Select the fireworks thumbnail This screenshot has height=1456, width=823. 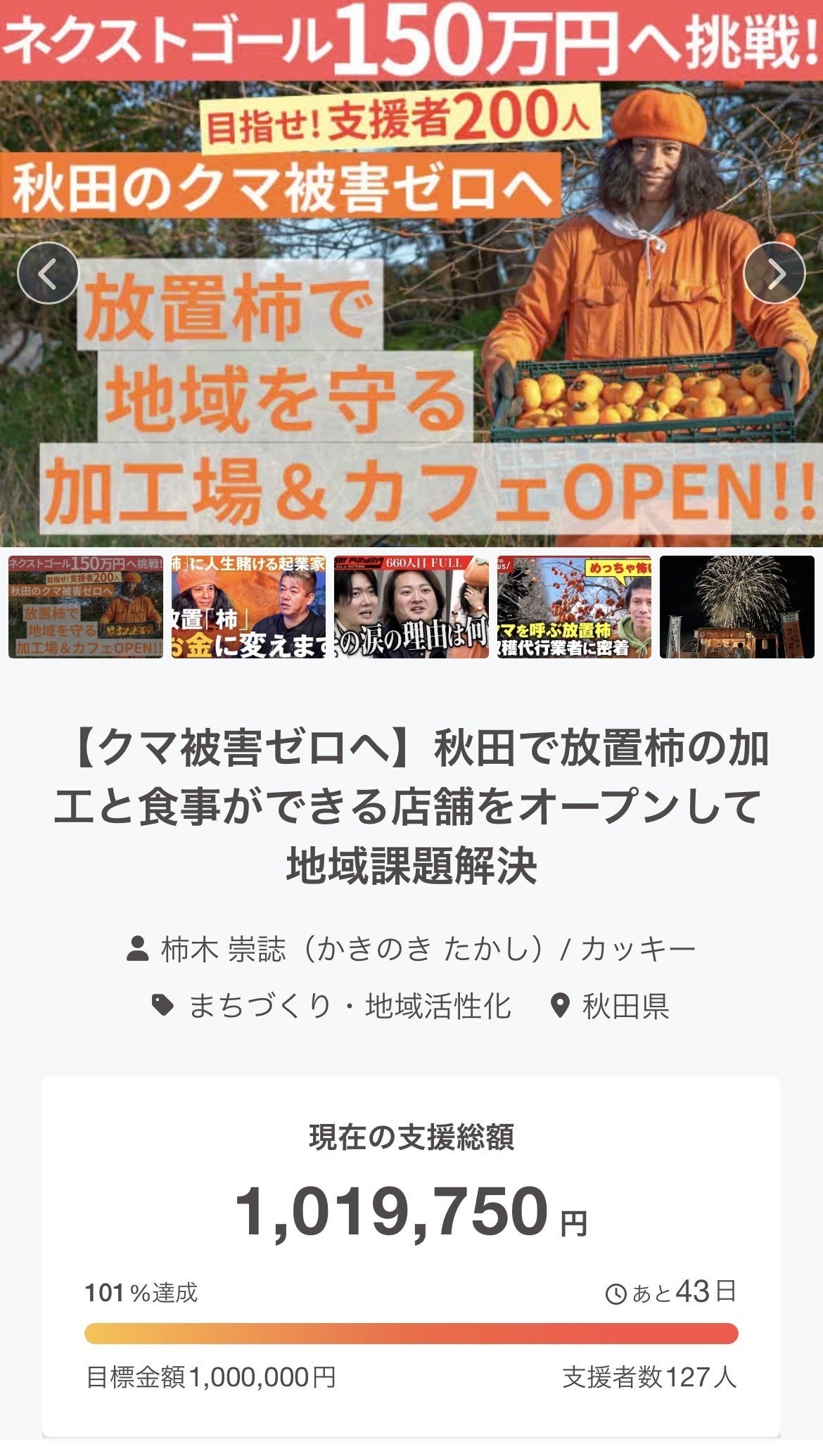(736, 606)
